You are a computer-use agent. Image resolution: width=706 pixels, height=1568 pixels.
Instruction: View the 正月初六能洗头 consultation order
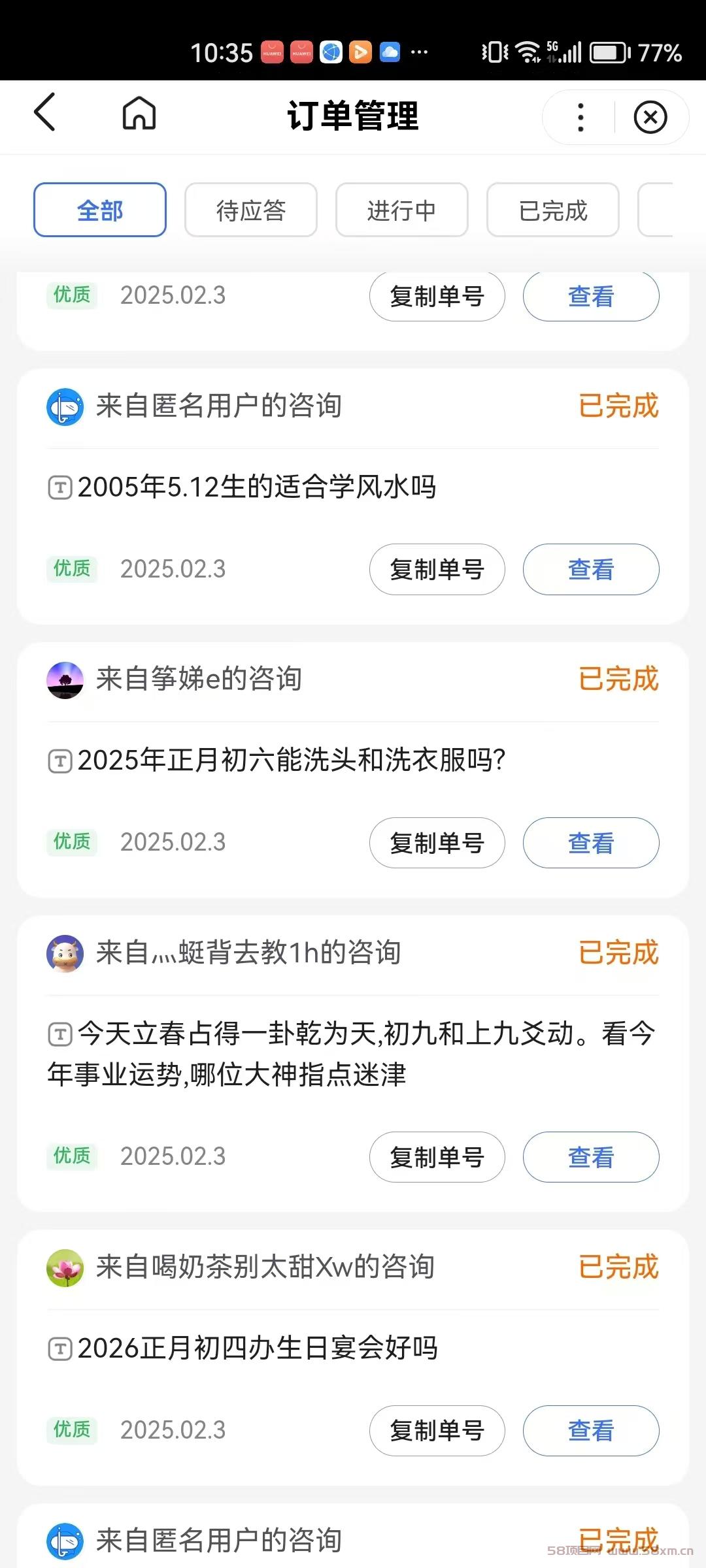[591, 843]
